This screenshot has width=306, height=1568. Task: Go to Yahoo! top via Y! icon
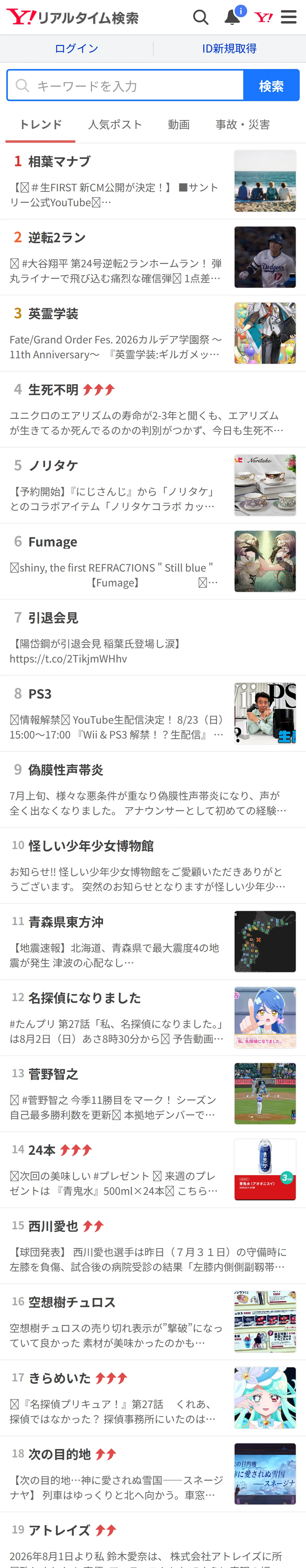click(264, 17)
